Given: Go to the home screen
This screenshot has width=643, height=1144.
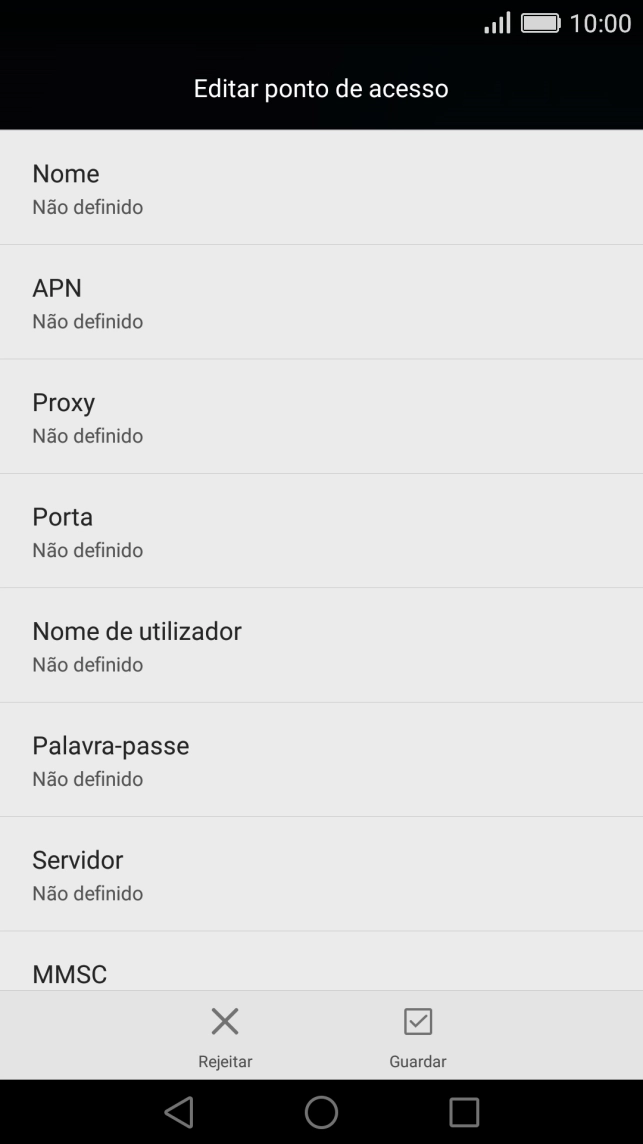Looking at the screenshot, I should (x=321, y=1112).
